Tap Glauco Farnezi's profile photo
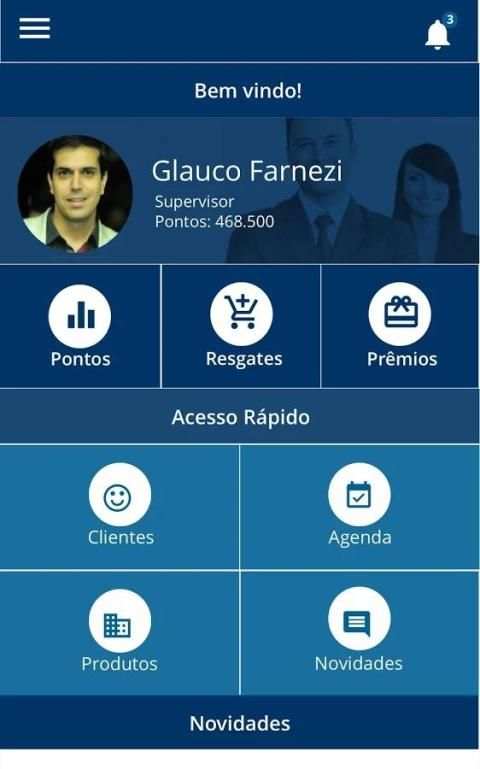The image size is (480, 769). [x=75, y=194]
